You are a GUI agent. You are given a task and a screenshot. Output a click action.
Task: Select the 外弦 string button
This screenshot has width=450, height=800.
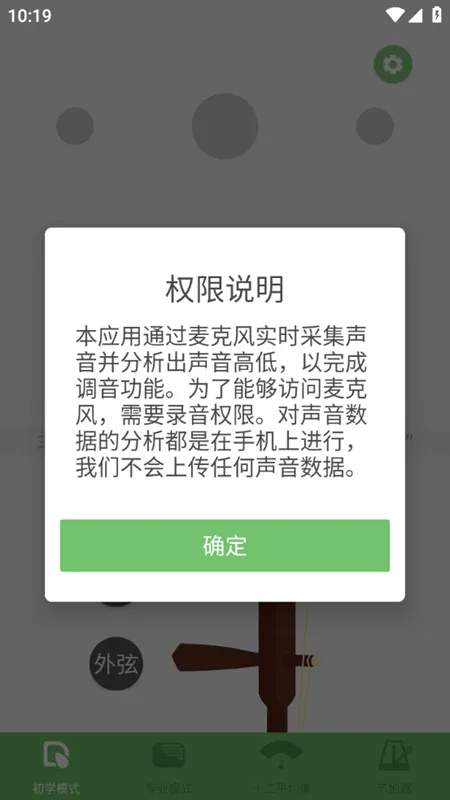[x=116, y=663]
